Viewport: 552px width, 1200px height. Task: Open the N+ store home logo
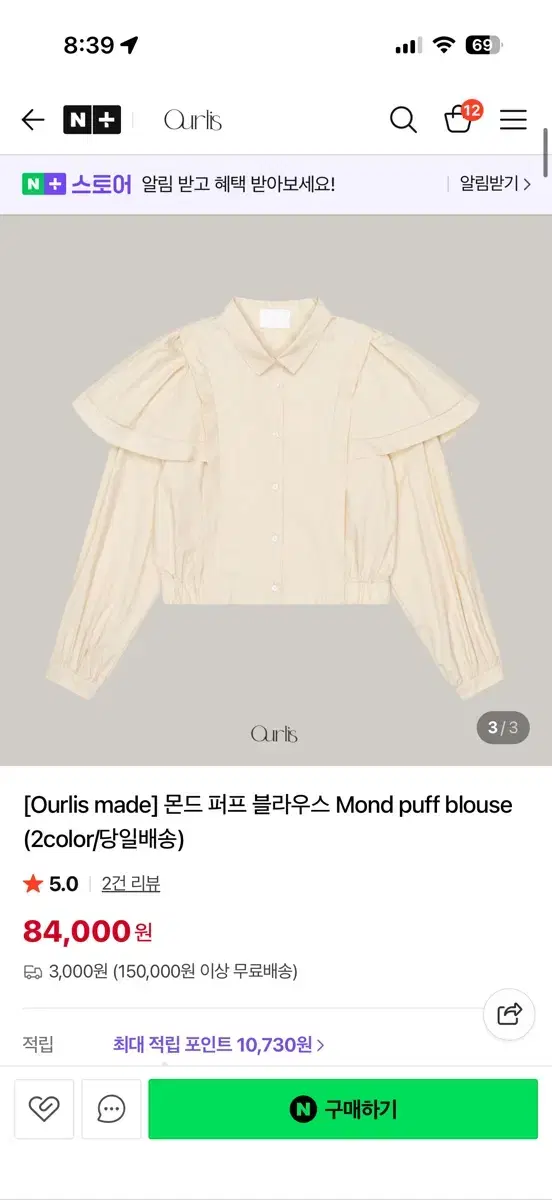pos(92,120)
